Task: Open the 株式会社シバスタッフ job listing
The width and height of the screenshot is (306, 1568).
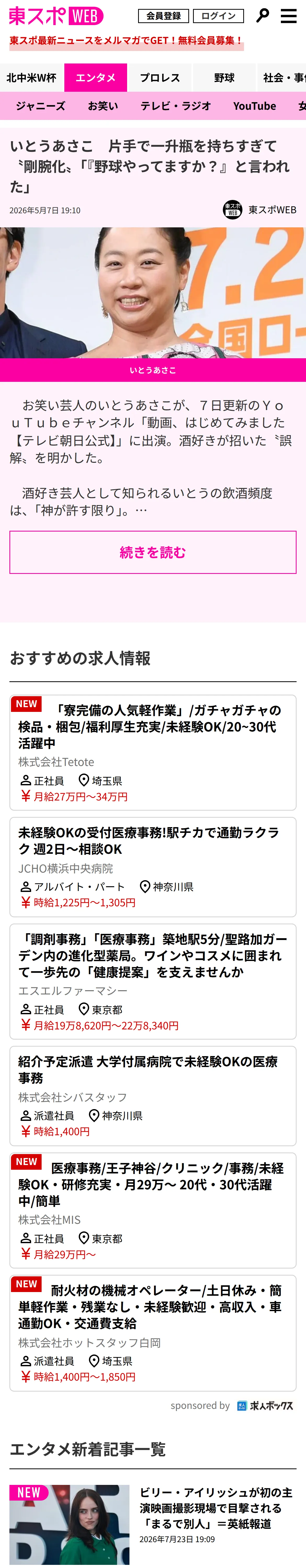Action: point(153,1096)
